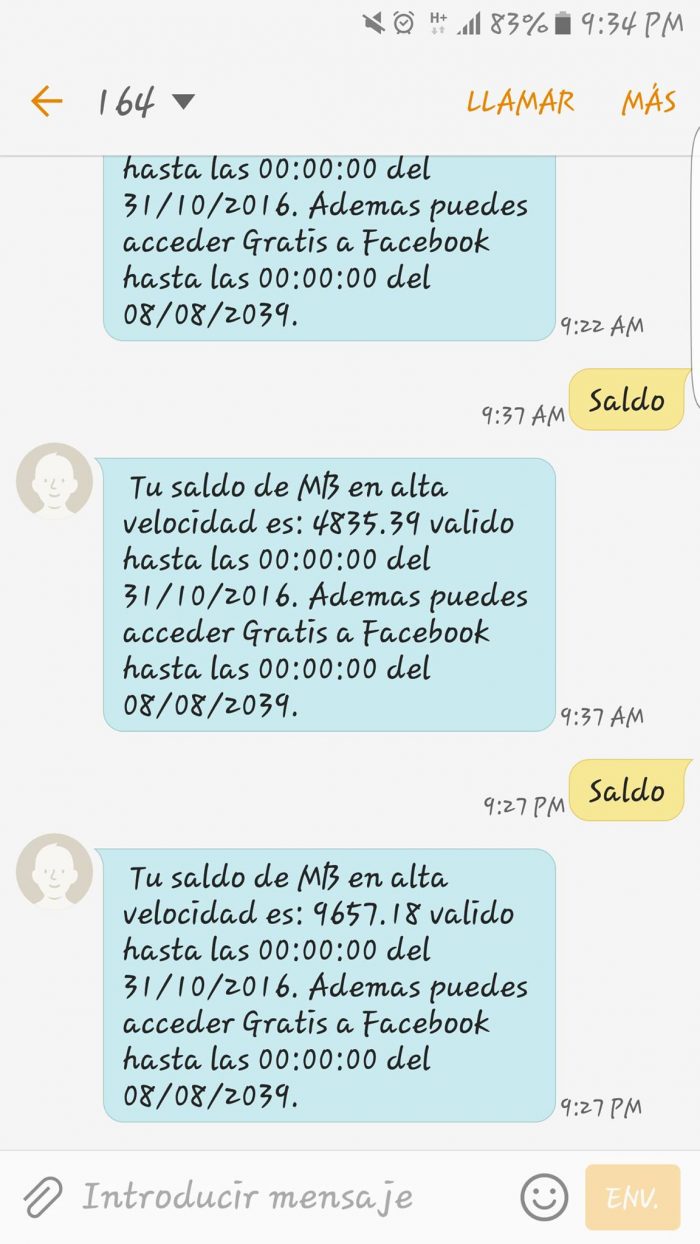Open the MÁS options menu

(648, 102)
